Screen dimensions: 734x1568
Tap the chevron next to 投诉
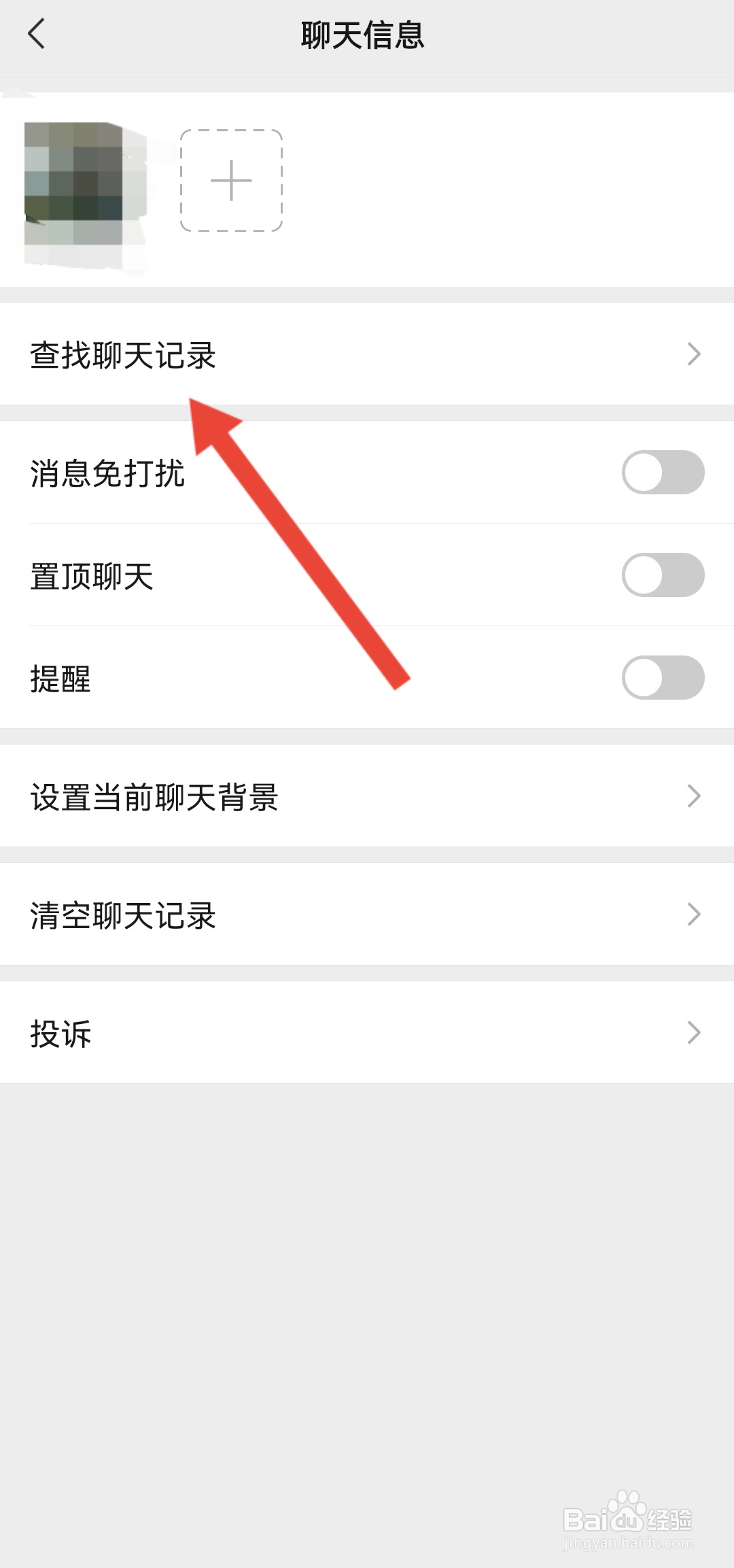(x=693, y=1033)
